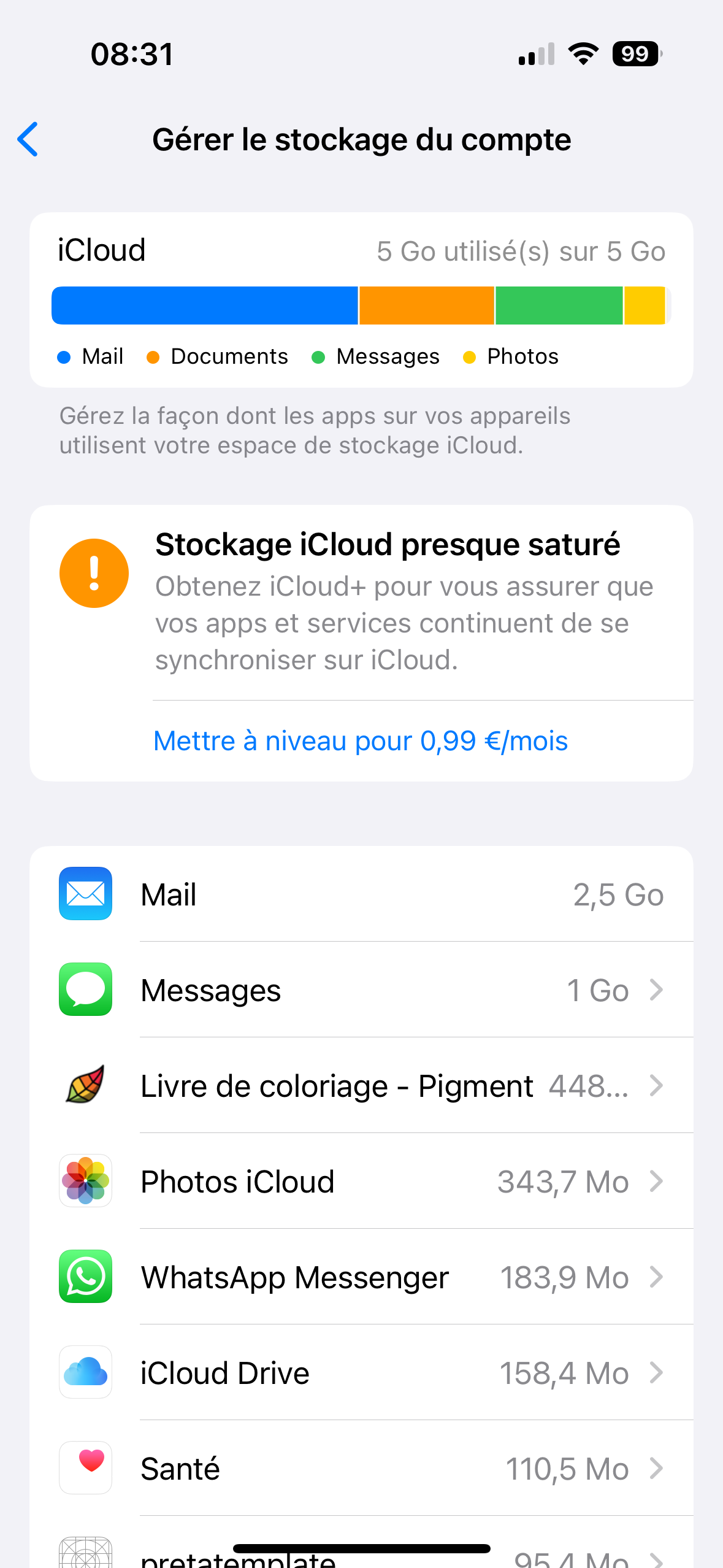View WhatsApp Messenger storage usage
Image resolution: width=723 pixels, height=1568 pixels.
361,1277
